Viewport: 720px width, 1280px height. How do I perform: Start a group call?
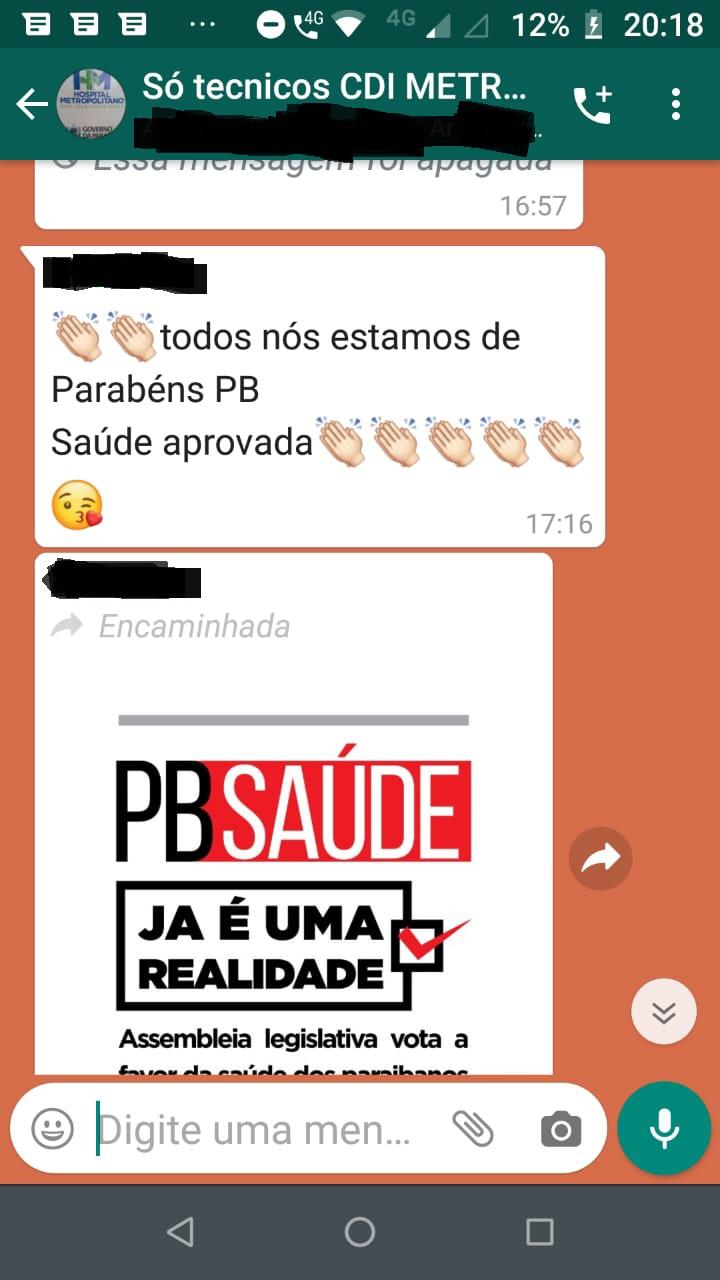coord(591,105)
